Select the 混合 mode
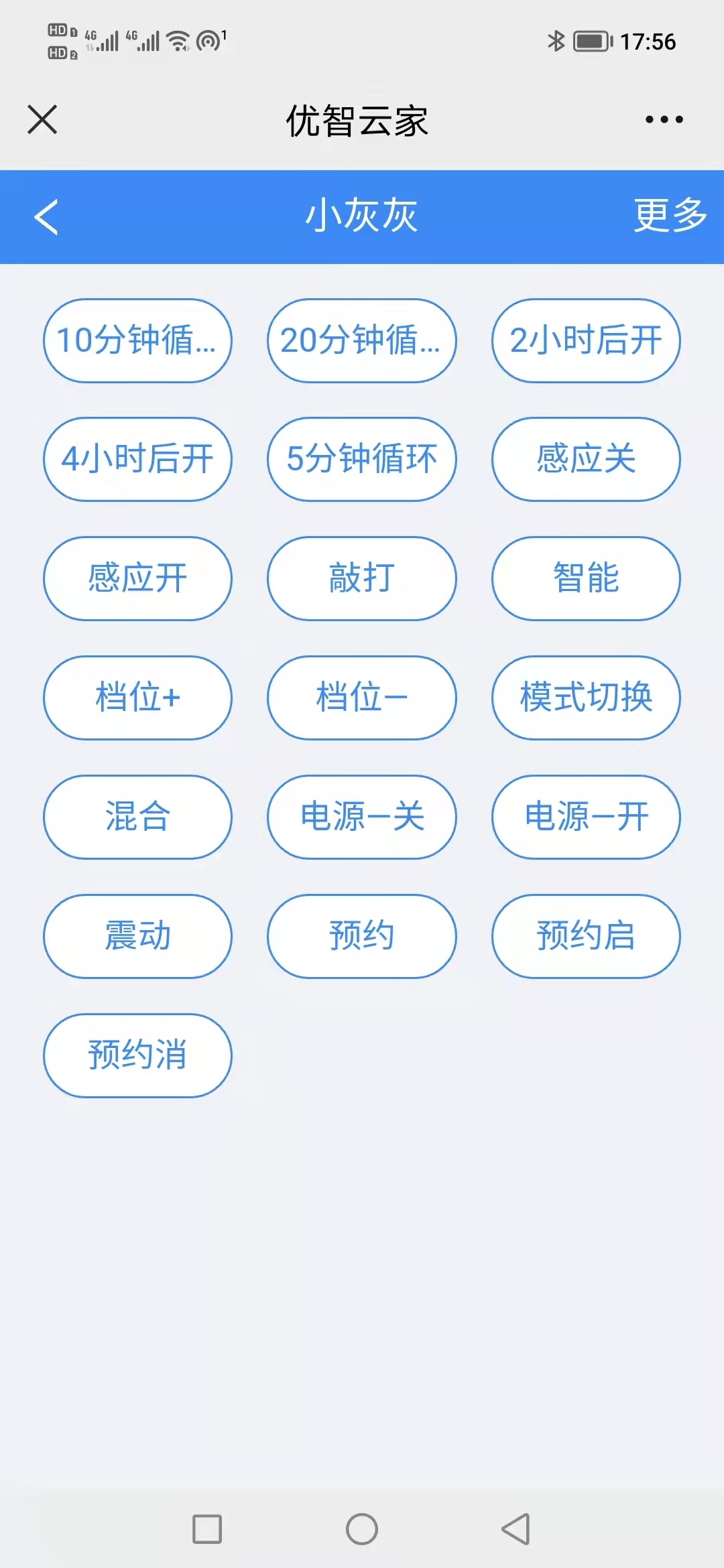The image size is (724, 1568). 137,817
